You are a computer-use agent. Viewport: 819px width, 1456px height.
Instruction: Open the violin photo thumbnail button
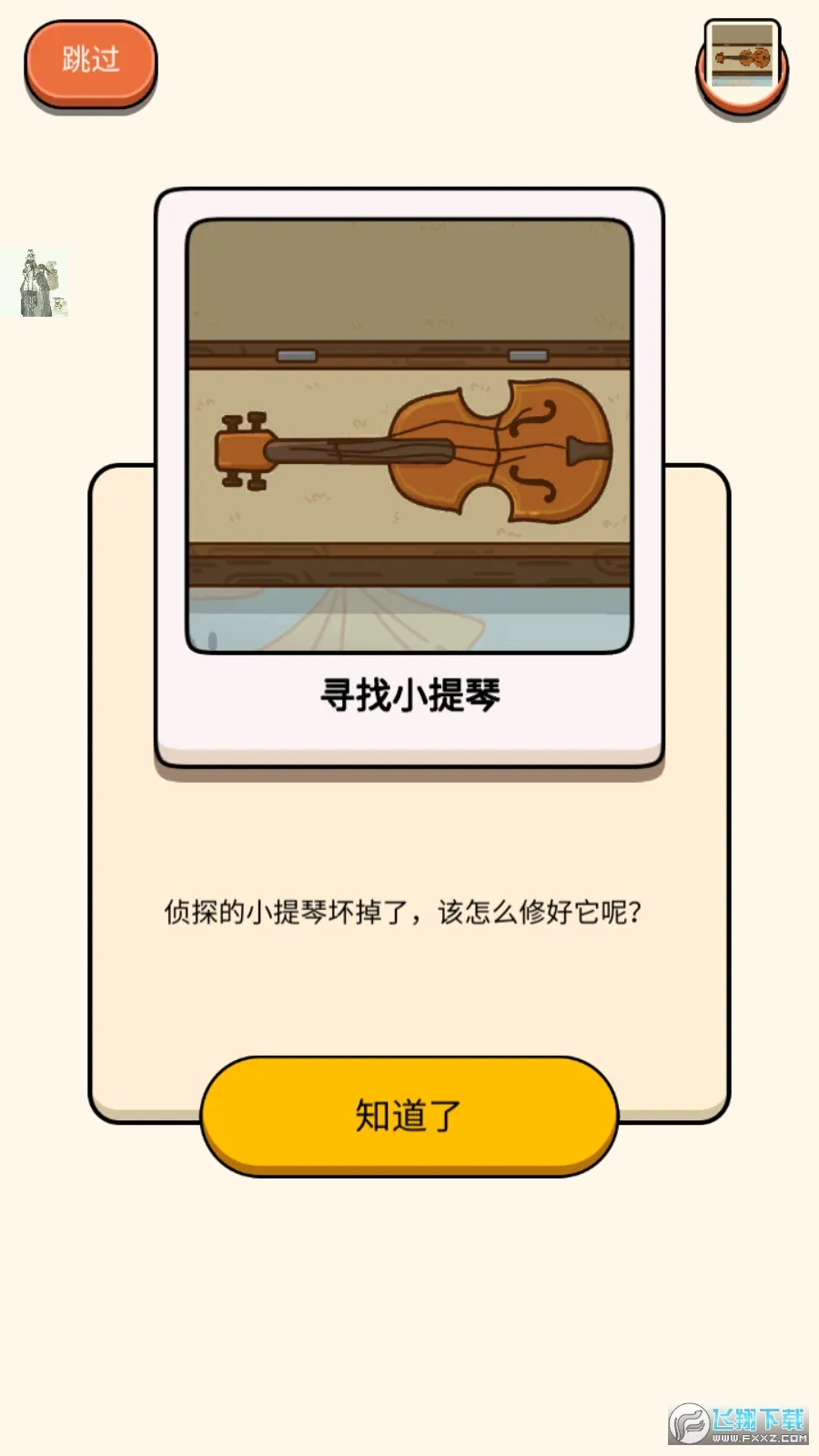(743, 66)
